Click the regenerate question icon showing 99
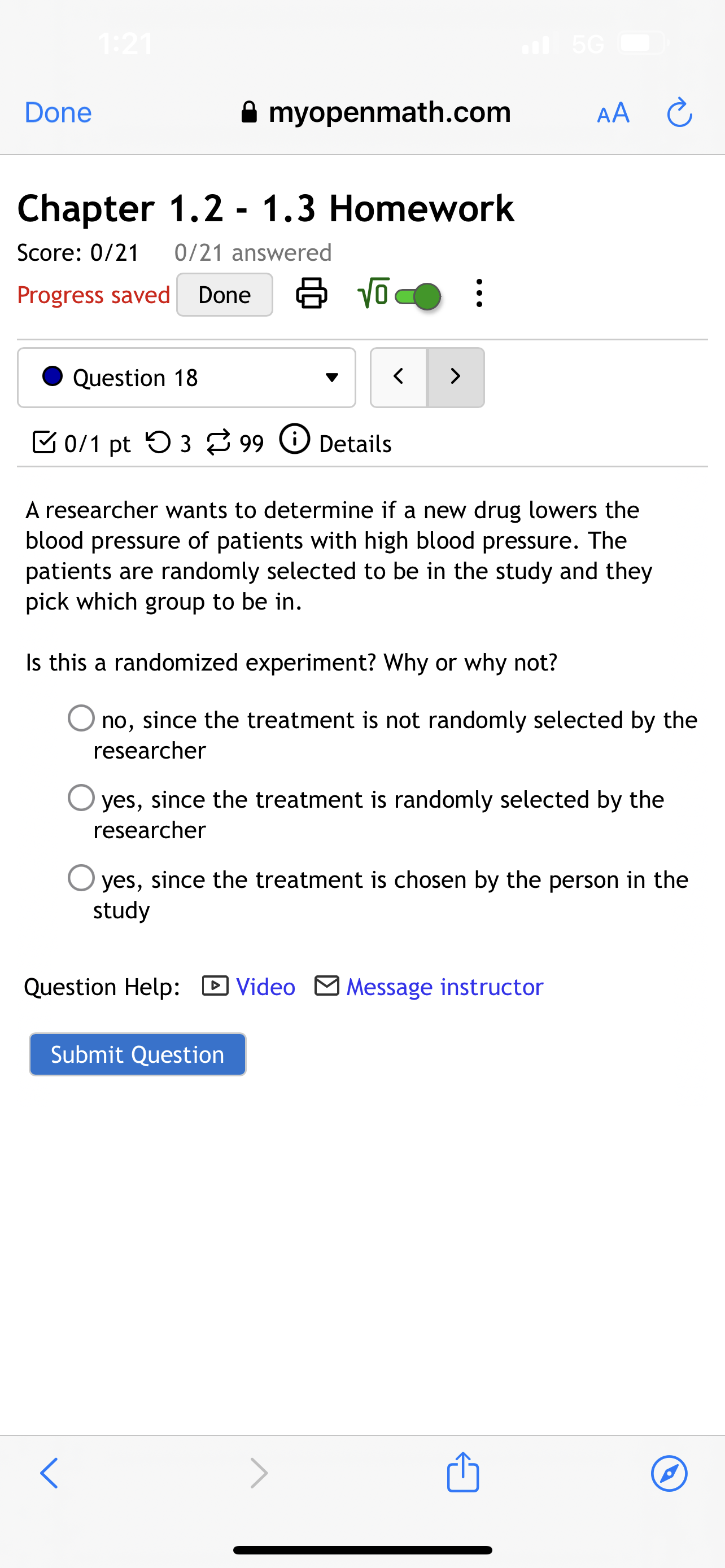The height and width of the screenshot is (1568, 725). (x=219, y=441)
